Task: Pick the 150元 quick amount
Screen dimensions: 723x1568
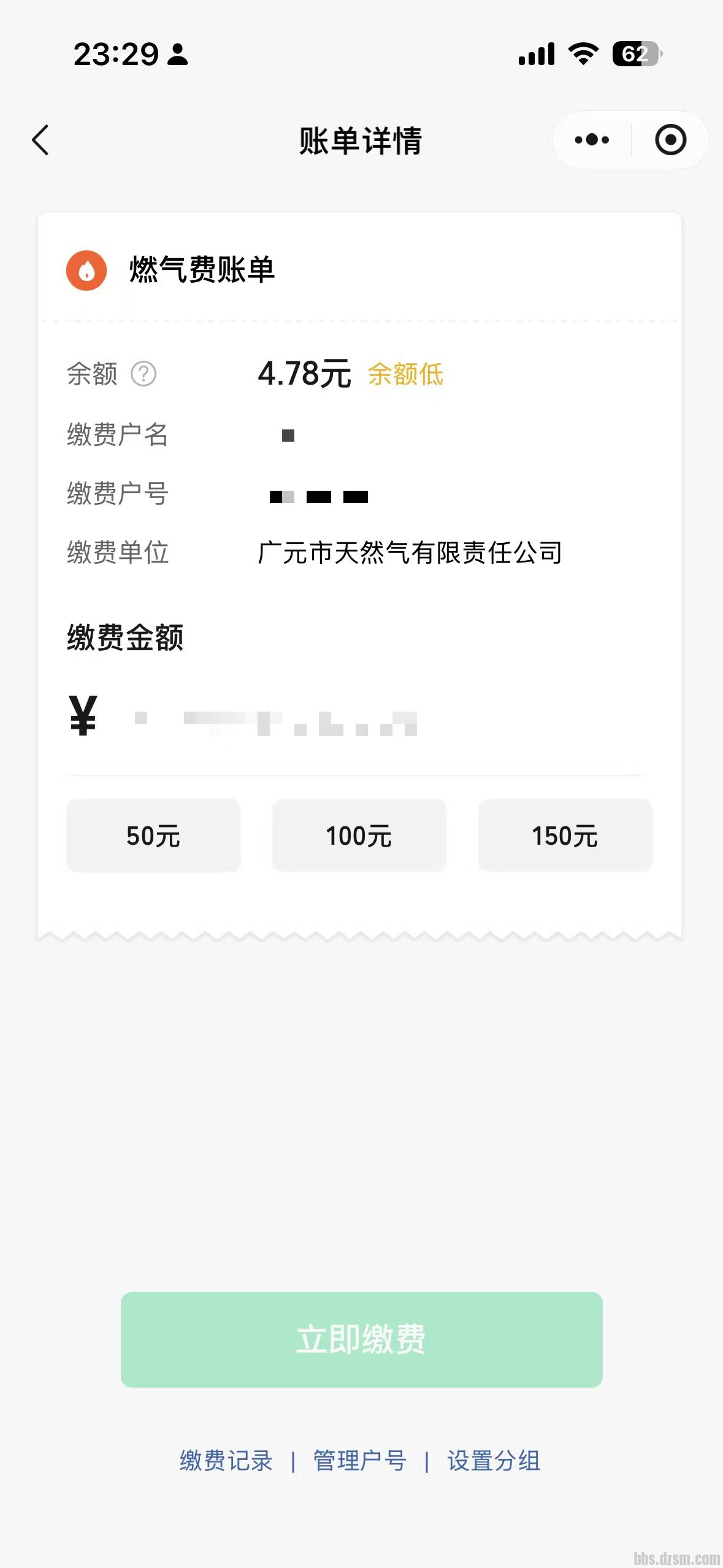Action: (x=565, y=836)
